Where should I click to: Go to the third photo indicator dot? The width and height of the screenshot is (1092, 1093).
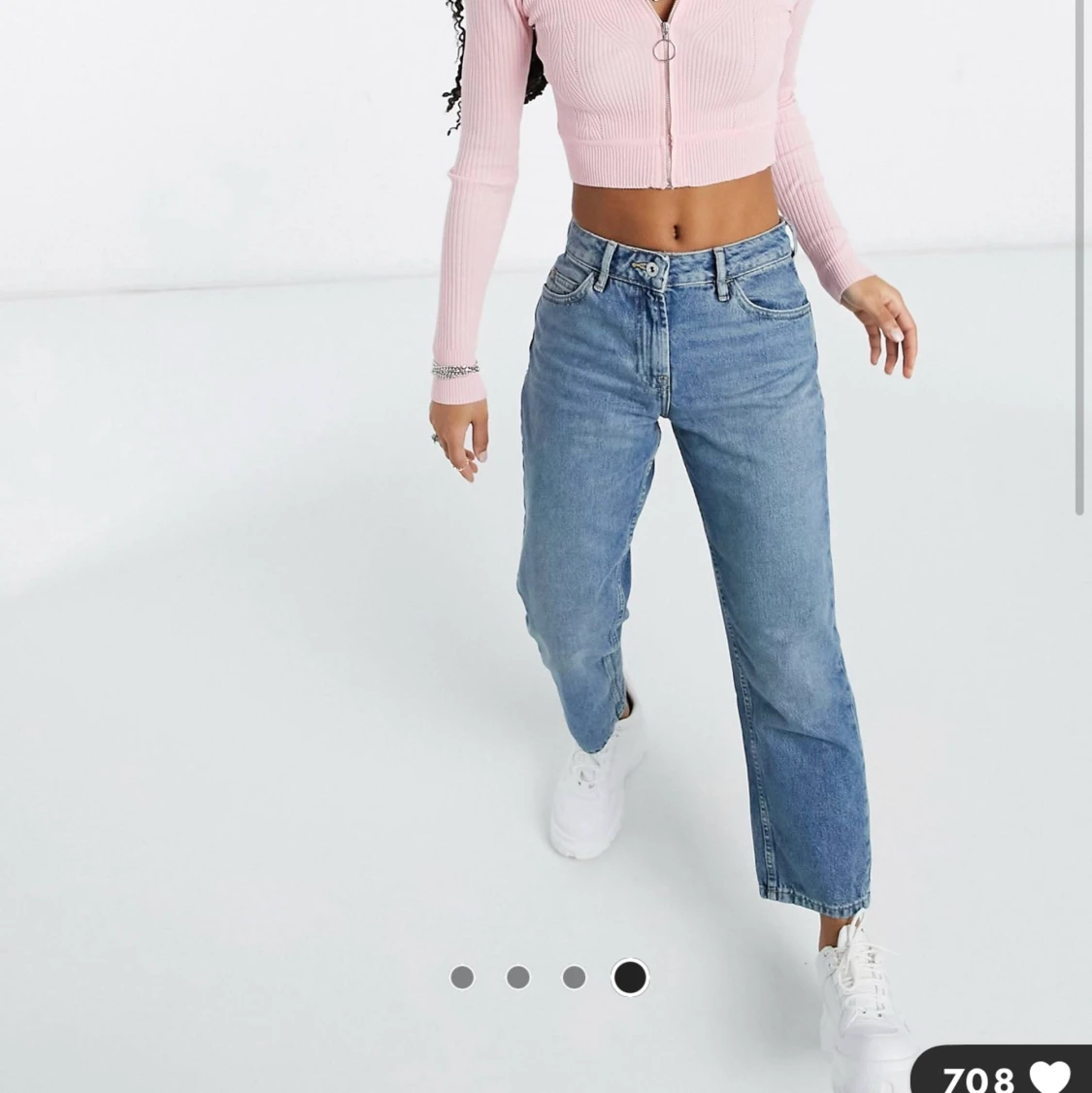(x=574, y=977)
